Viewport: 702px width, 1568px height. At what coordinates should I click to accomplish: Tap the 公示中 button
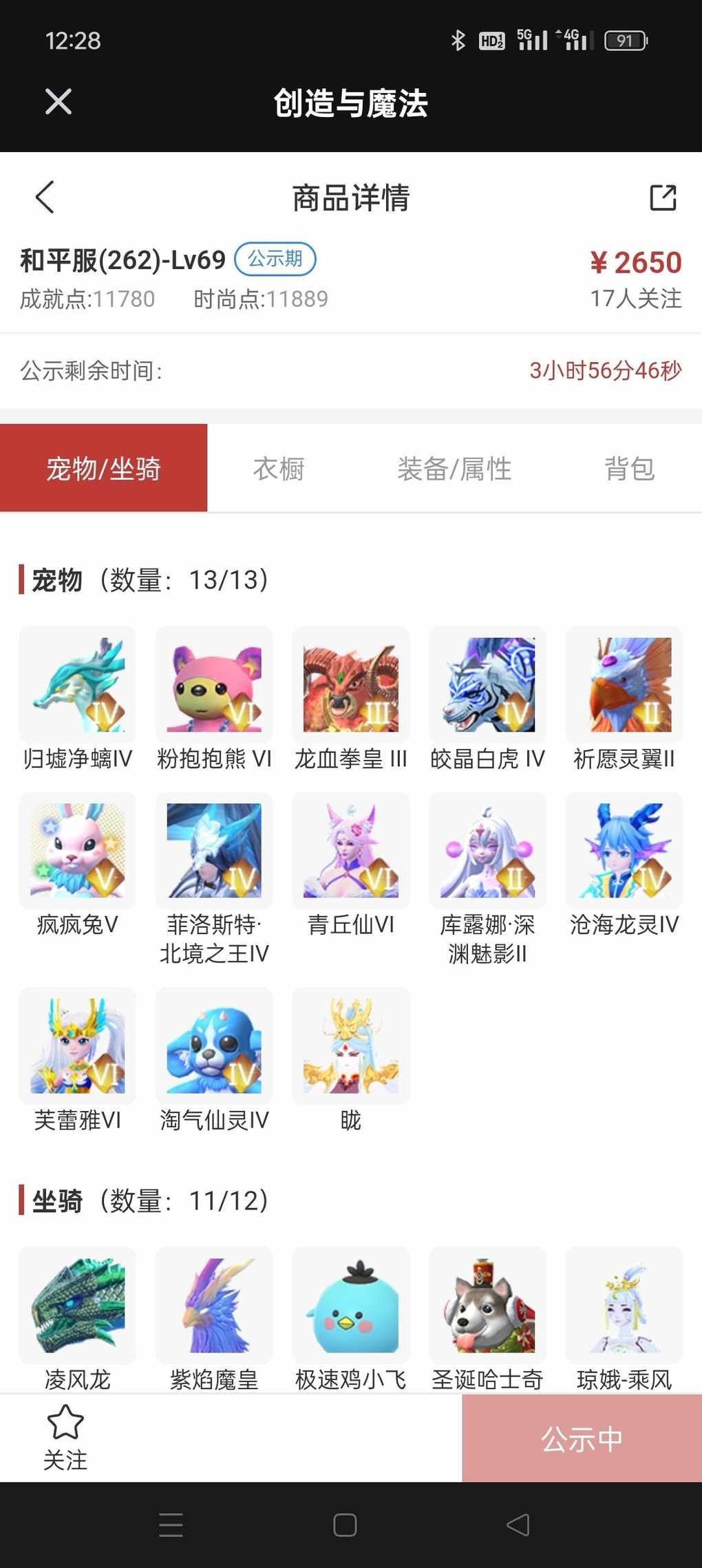click(x=582, y=1439)
